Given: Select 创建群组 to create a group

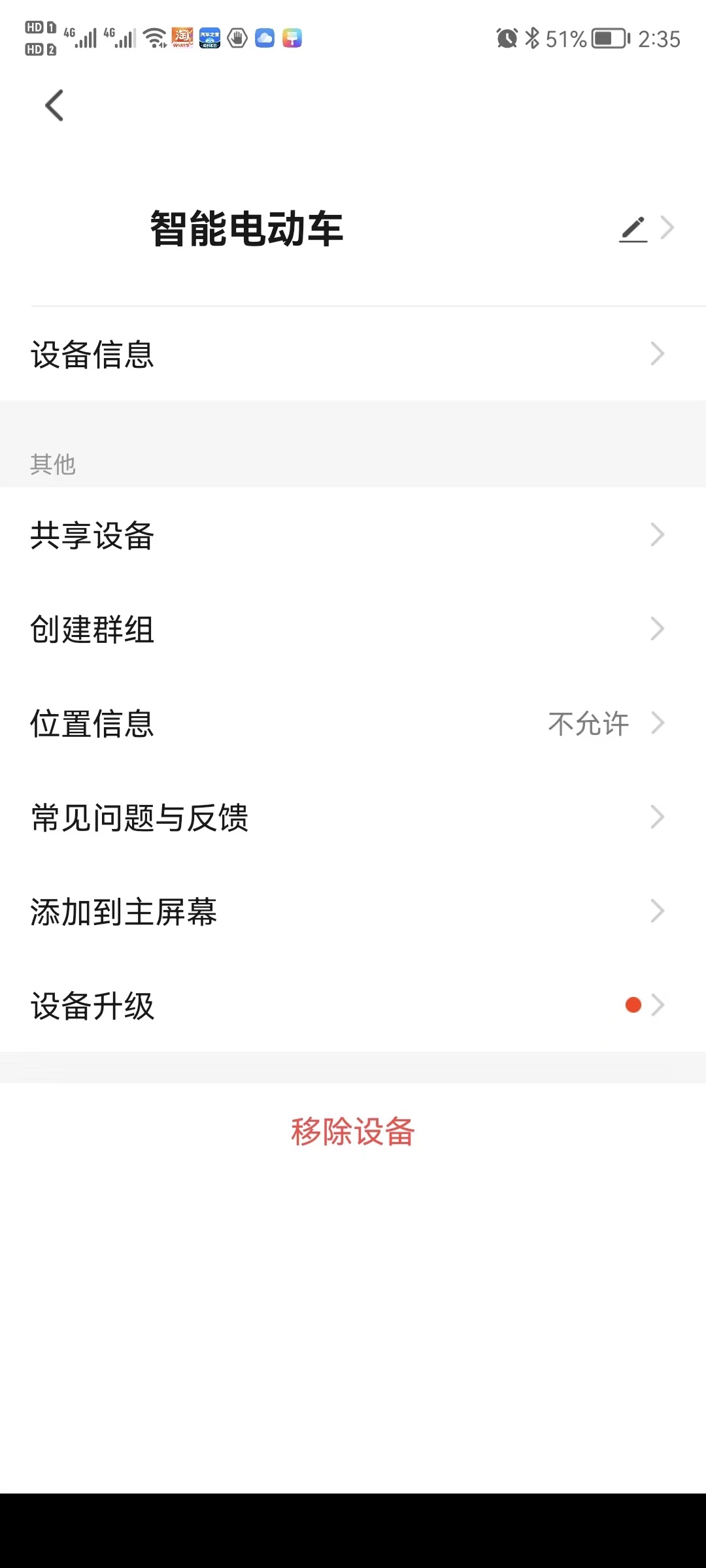Looking at the screenshot, I should pos(353,629).
